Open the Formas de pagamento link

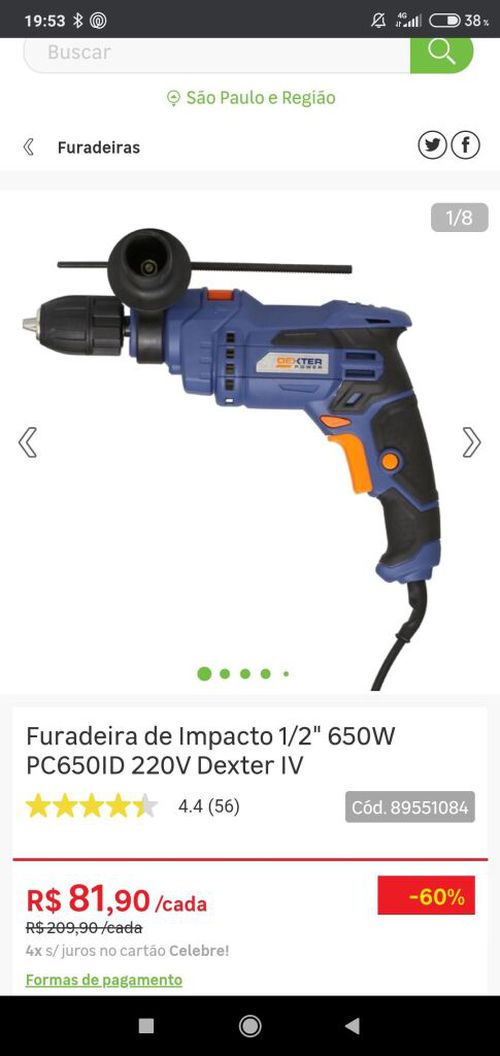pyautogui.click(x=104, y=980)
